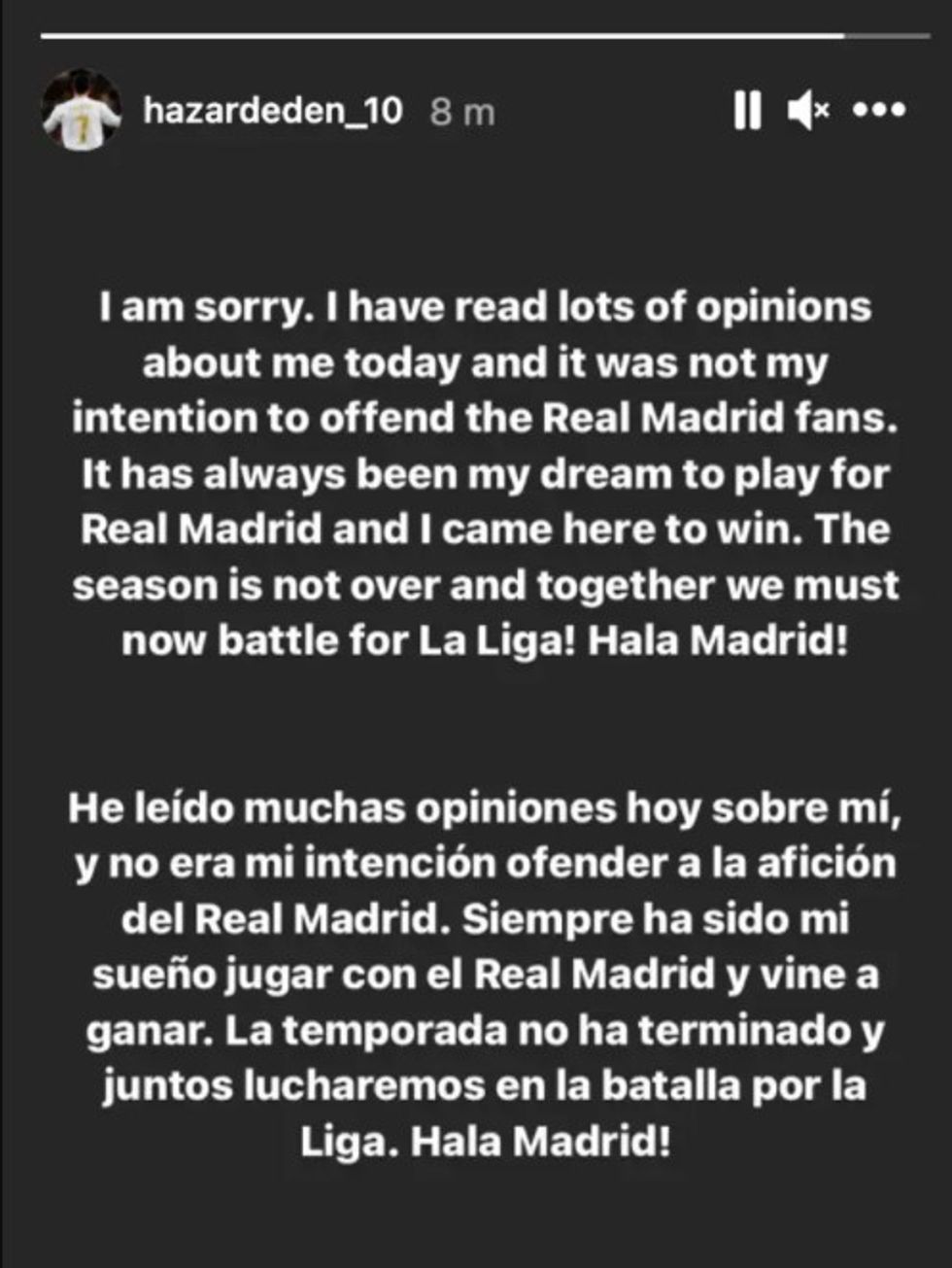Pause the story playback
The width and height of the screenshot is (952, 1268).
coord(747,111)
